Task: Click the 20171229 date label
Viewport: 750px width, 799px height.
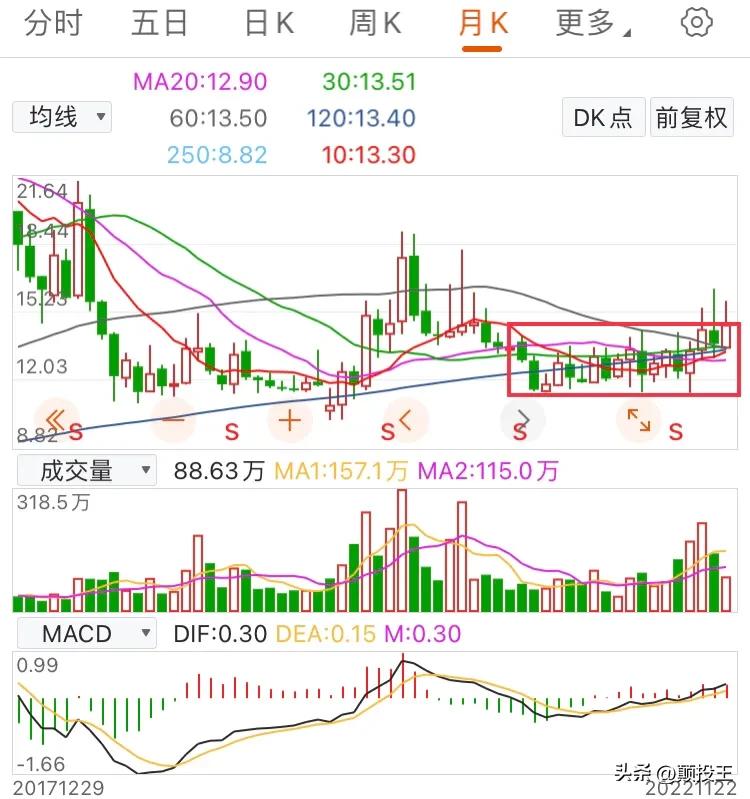Action: (x=55, y=786)
